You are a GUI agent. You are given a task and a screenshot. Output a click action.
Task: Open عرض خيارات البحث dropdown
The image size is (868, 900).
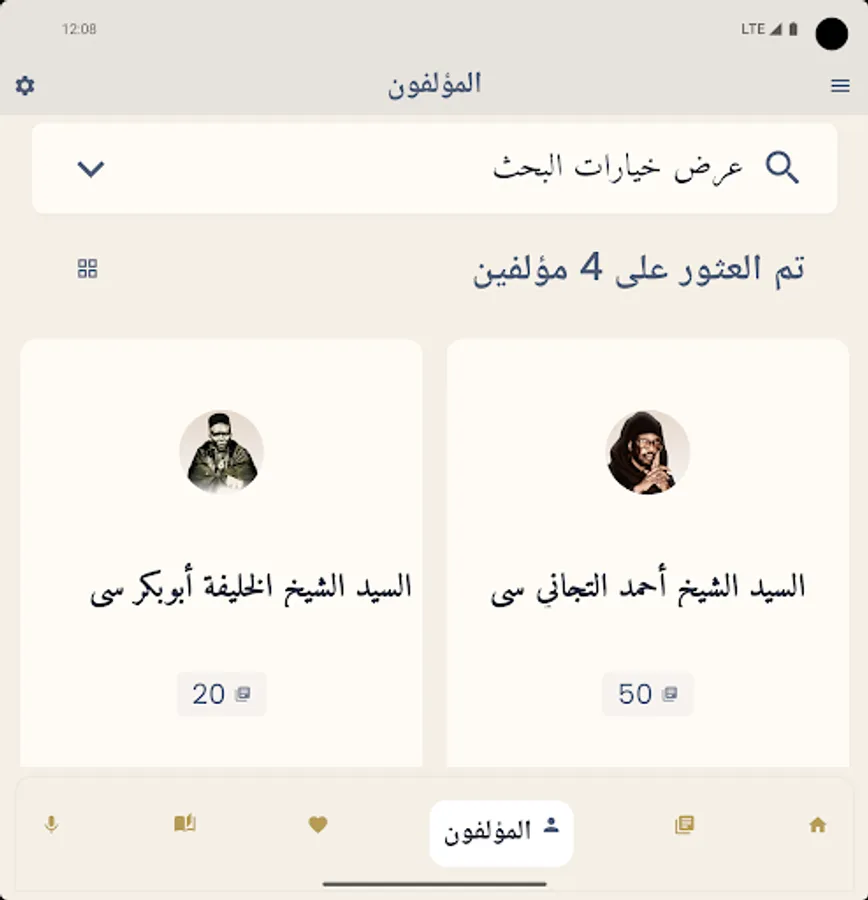click(x=618, y=167)
